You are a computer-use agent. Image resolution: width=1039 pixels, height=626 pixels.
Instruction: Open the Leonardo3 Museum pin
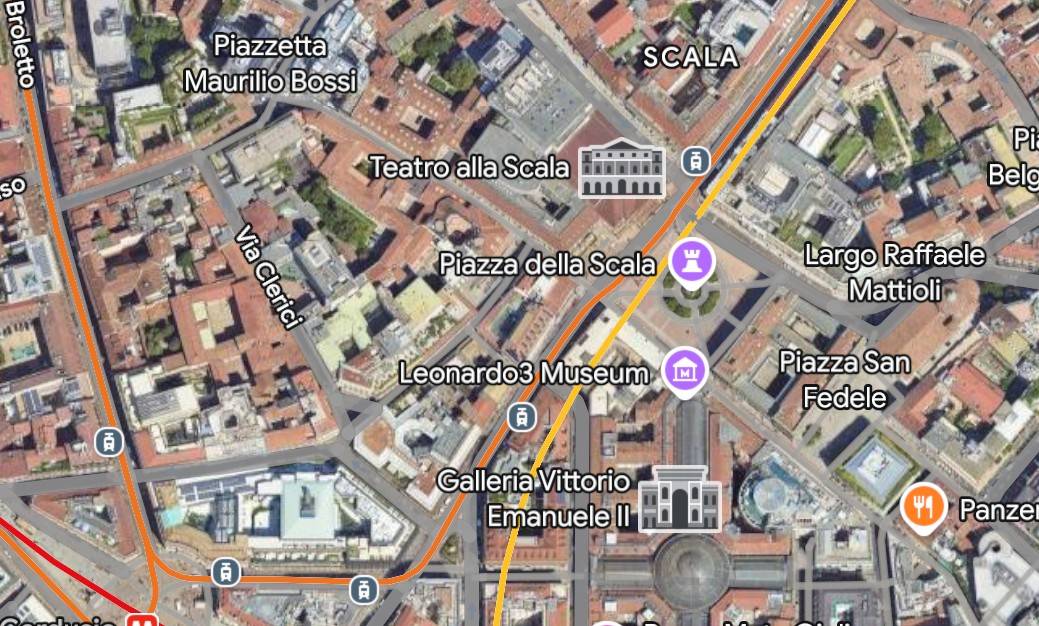click(x=686, y=371)
